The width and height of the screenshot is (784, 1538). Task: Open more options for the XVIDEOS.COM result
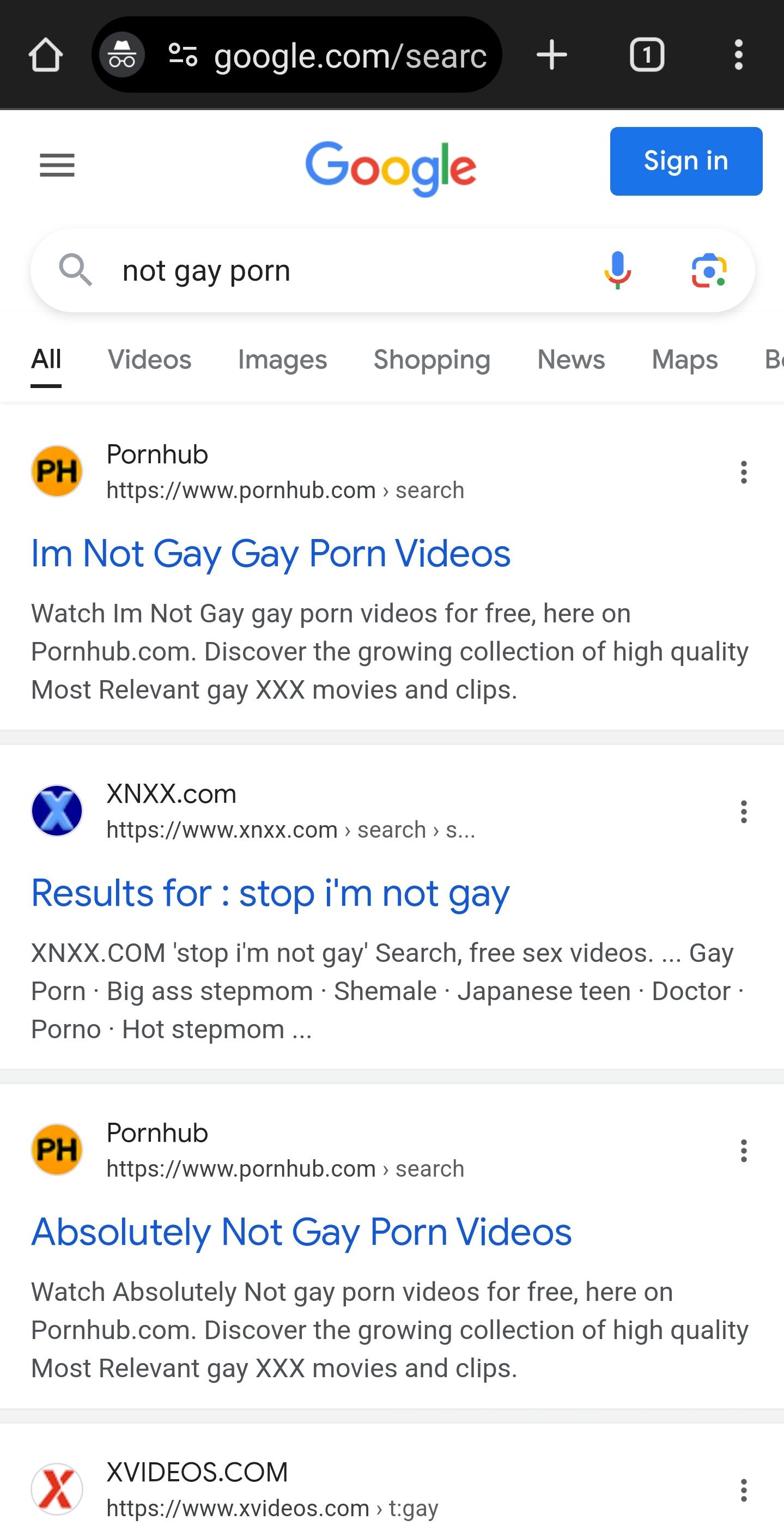coord(744,1490)
